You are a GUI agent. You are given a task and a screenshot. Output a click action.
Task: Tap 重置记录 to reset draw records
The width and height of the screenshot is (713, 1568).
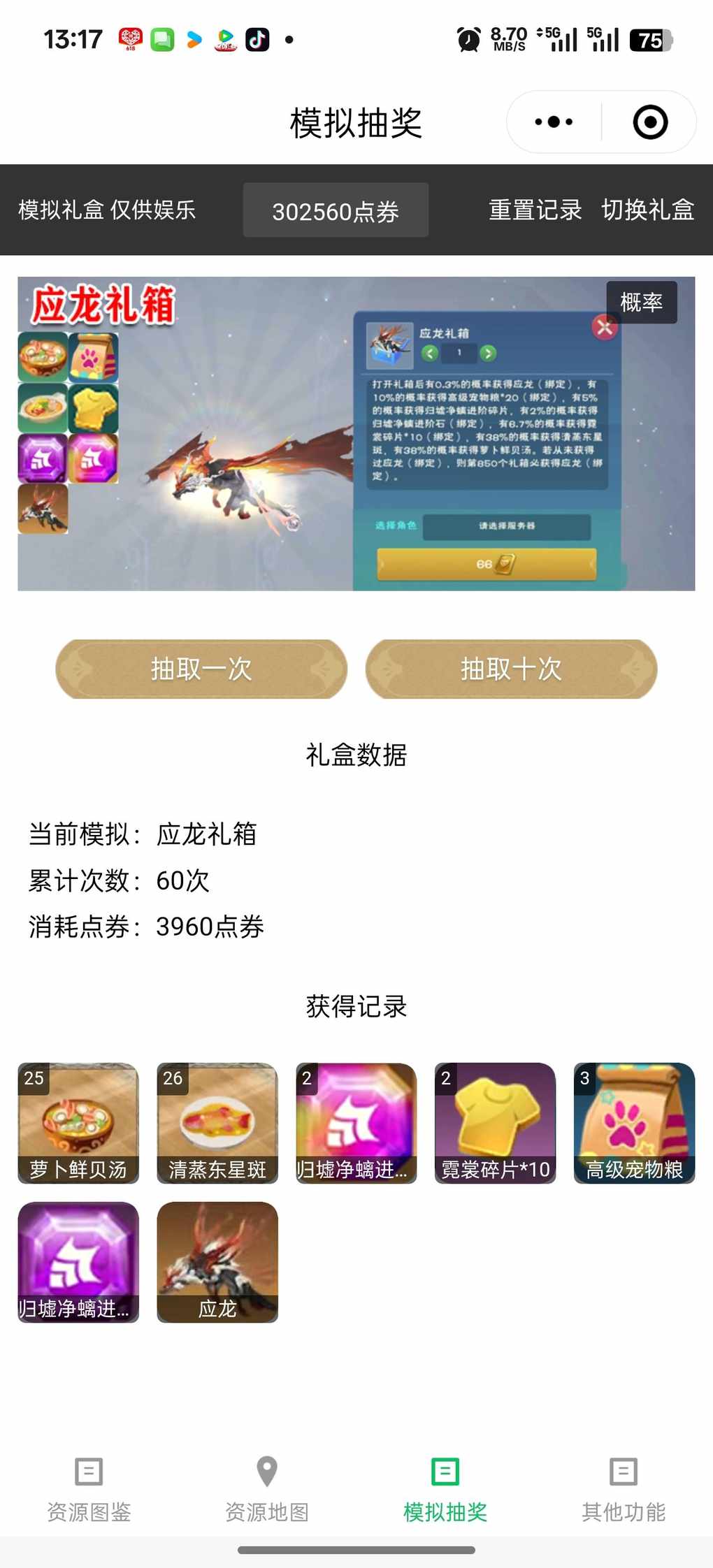coord(535,210)
